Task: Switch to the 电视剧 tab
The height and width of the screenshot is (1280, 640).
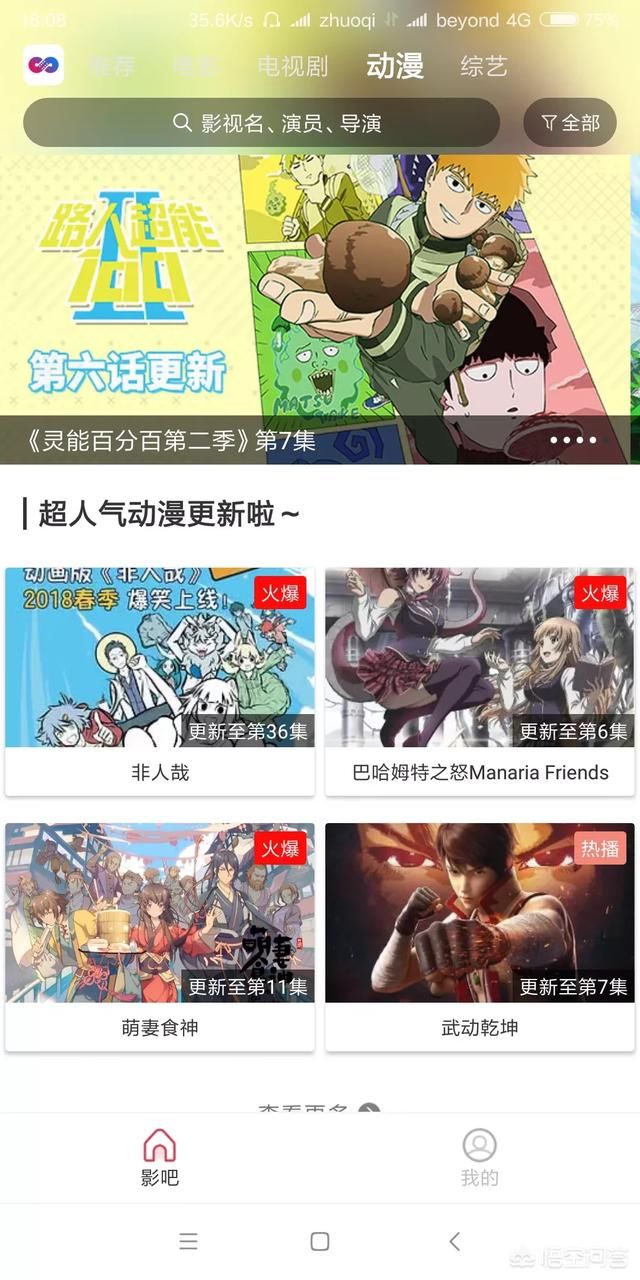Action: coord(292,67)
